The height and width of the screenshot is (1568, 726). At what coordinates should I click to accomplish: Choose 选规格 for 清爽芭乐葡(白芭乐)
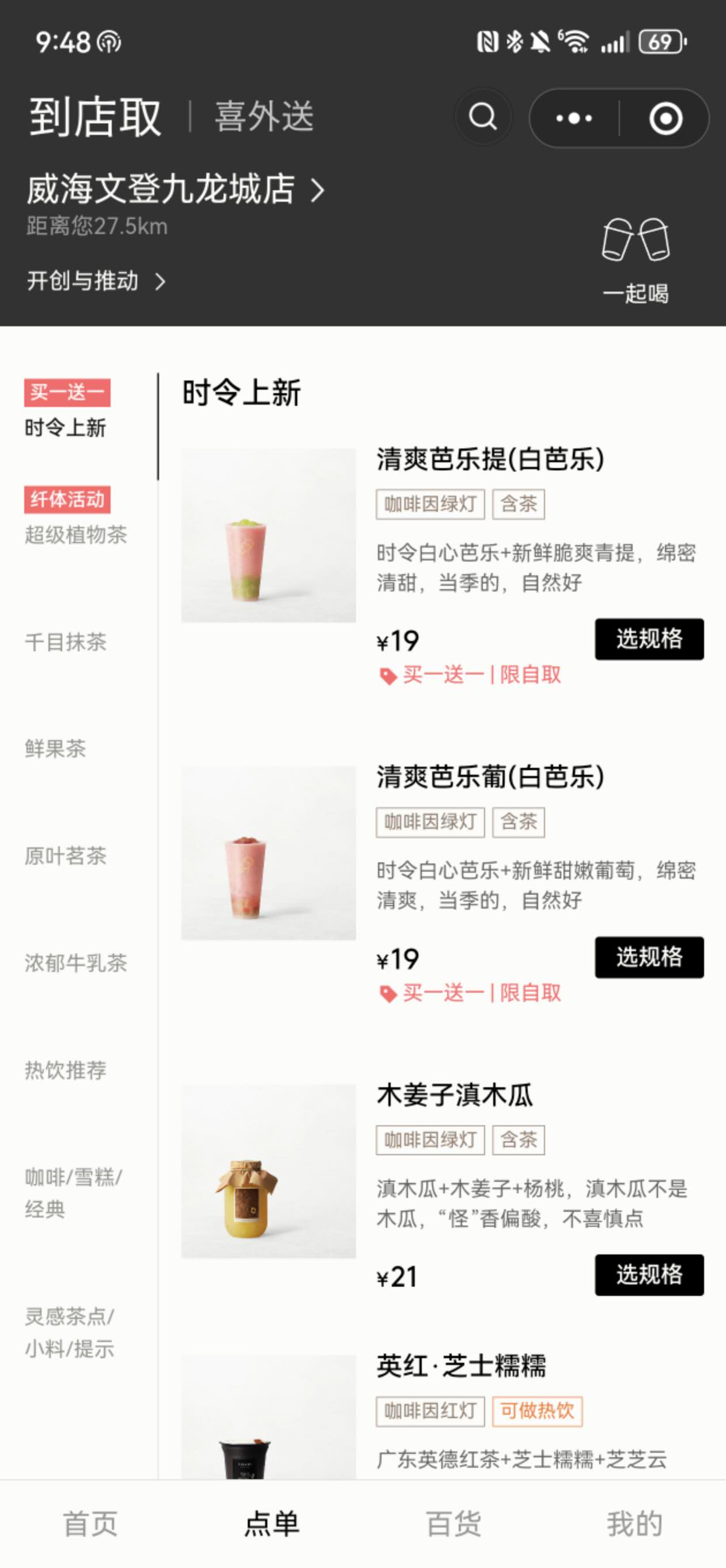tap(649, 957)
